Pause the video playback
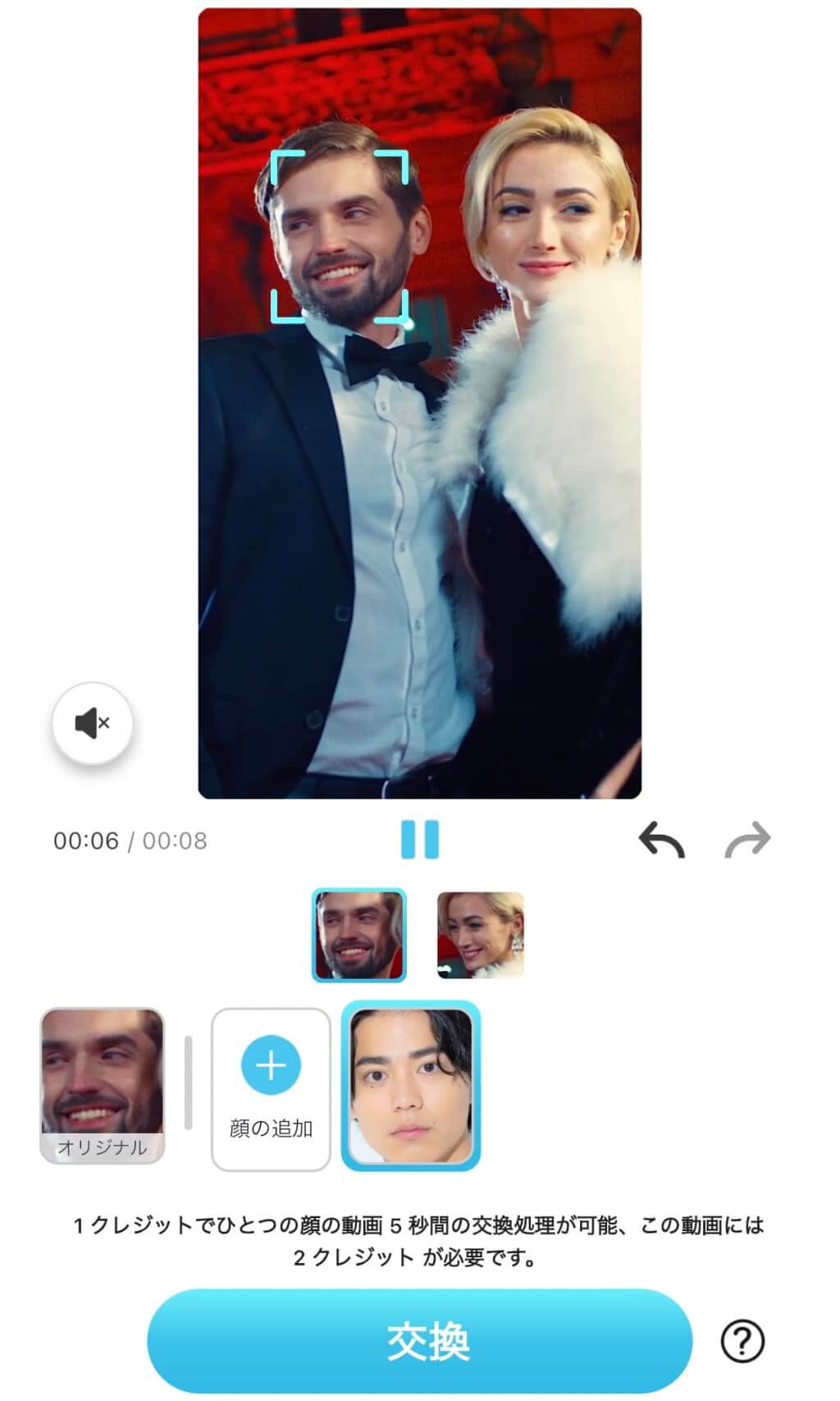 [420, 840]
